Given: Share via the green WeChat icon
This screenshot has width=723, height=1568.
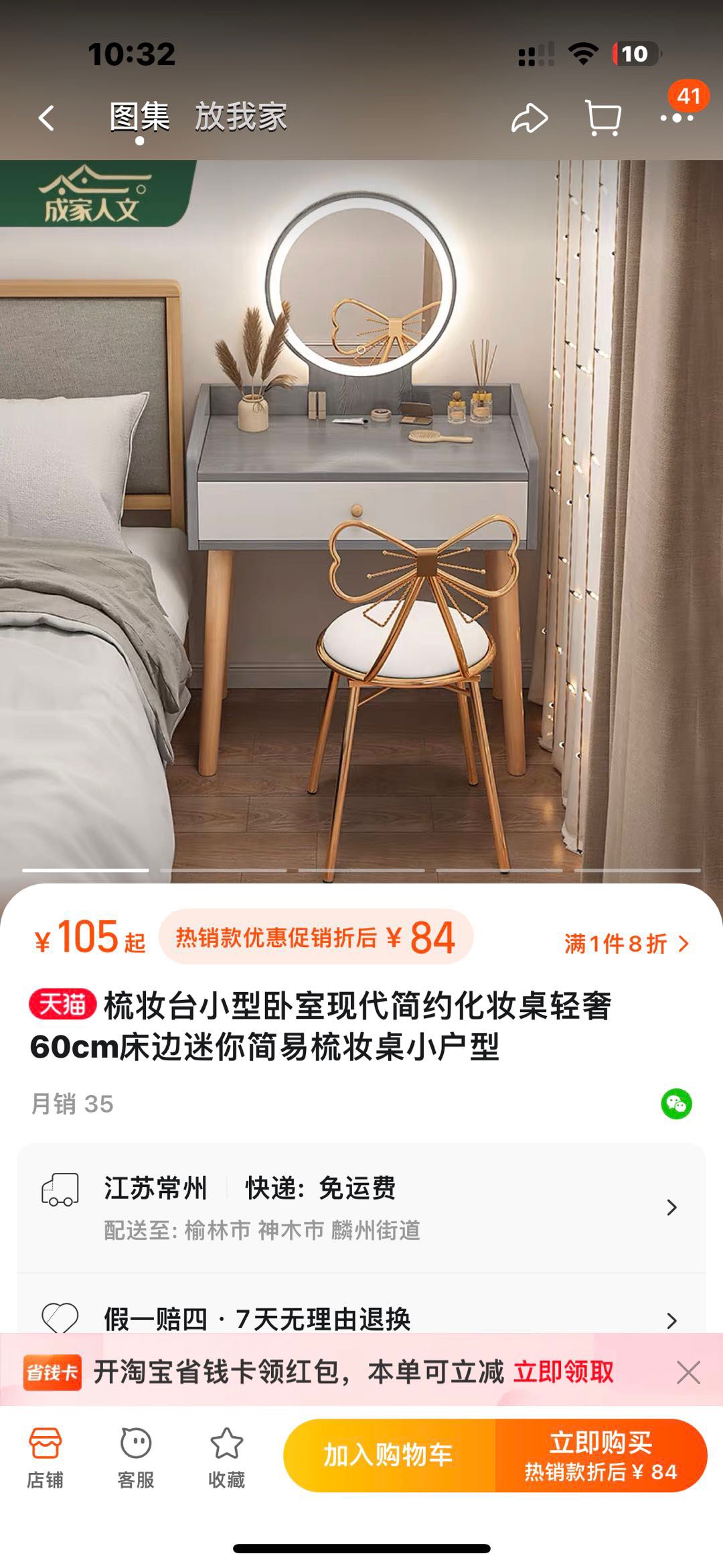Looking at the screenshot, I should (x=676, y=1104).
